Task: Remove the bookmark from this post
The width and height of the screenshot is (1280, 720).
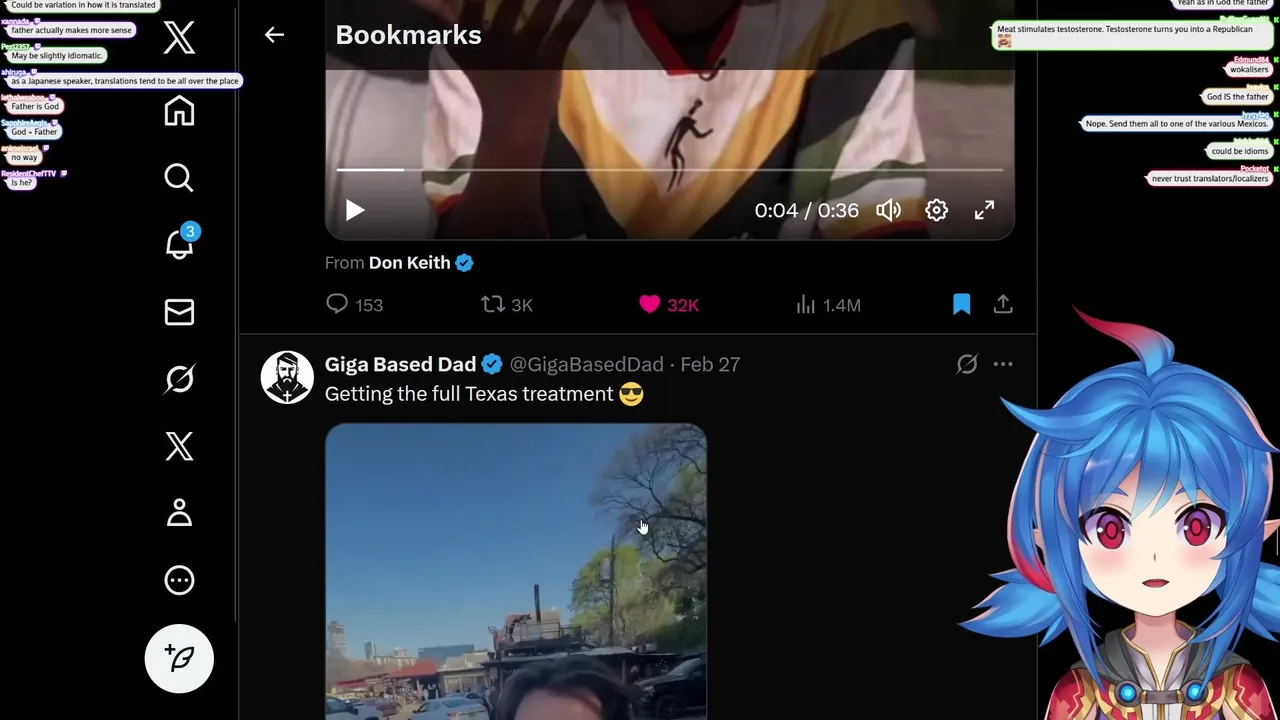Action: coord(961,305)
